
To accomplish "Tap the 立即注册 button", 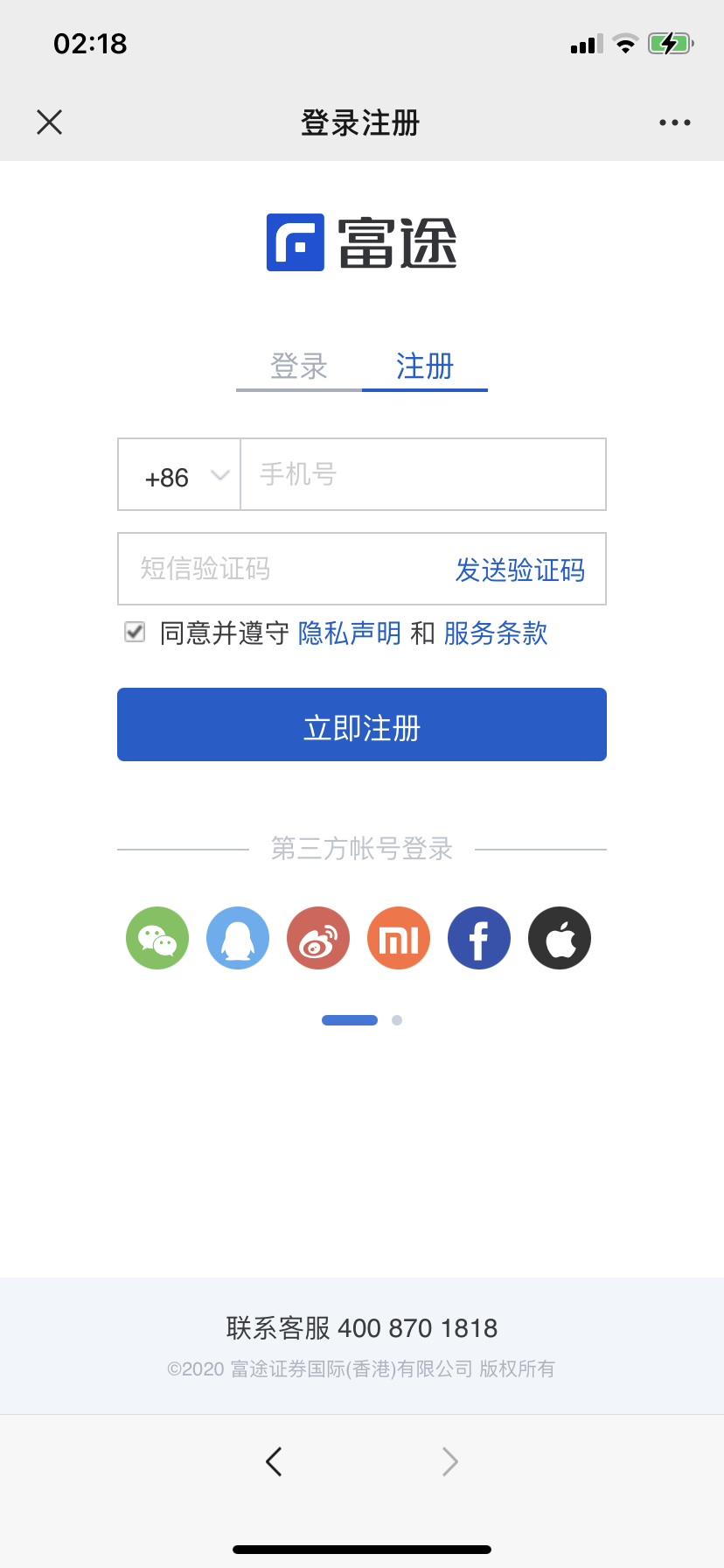I will point(362,724).
